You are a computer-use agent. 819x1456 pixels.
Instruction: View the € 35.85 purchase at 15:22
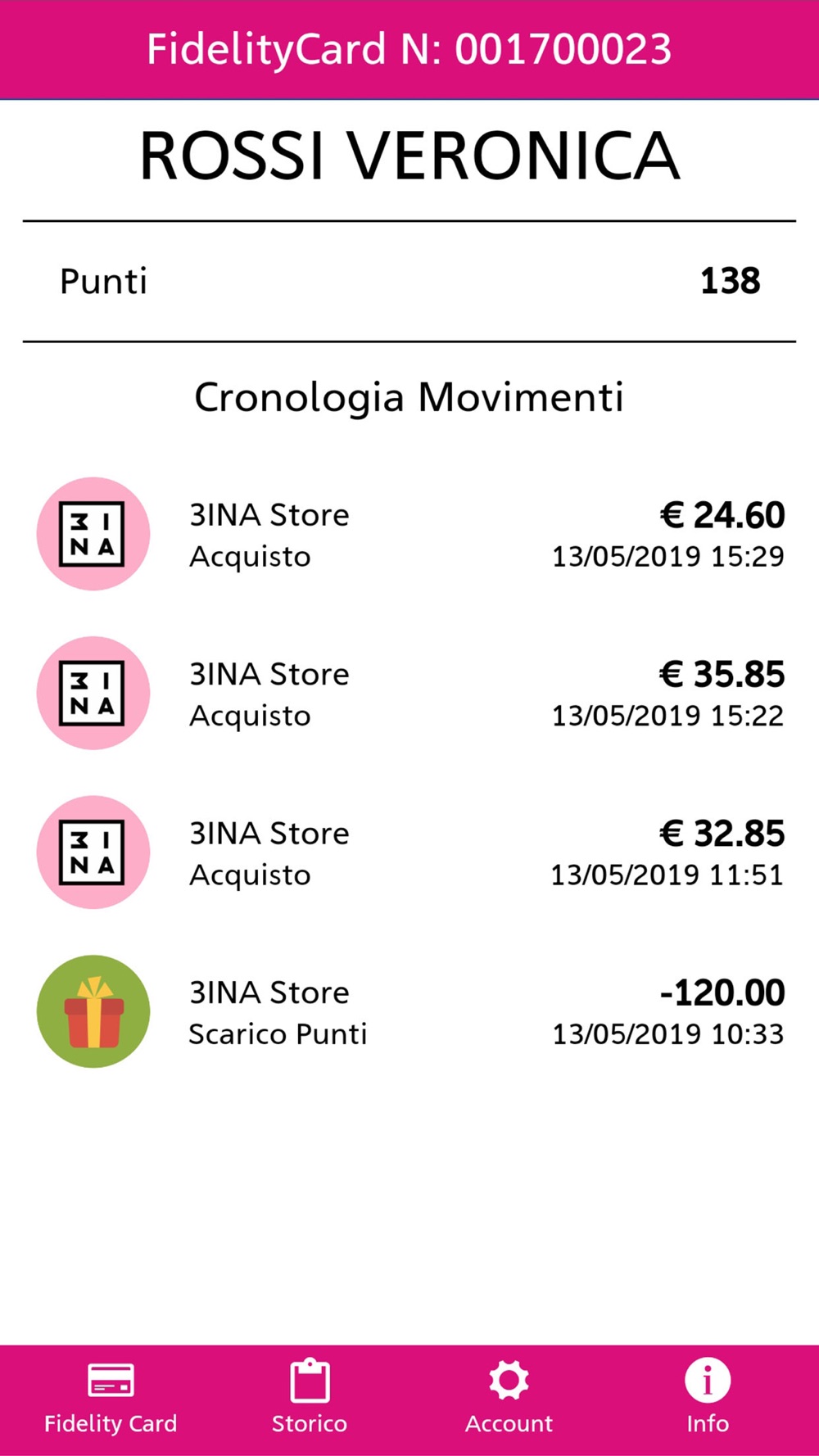(409, 693)
